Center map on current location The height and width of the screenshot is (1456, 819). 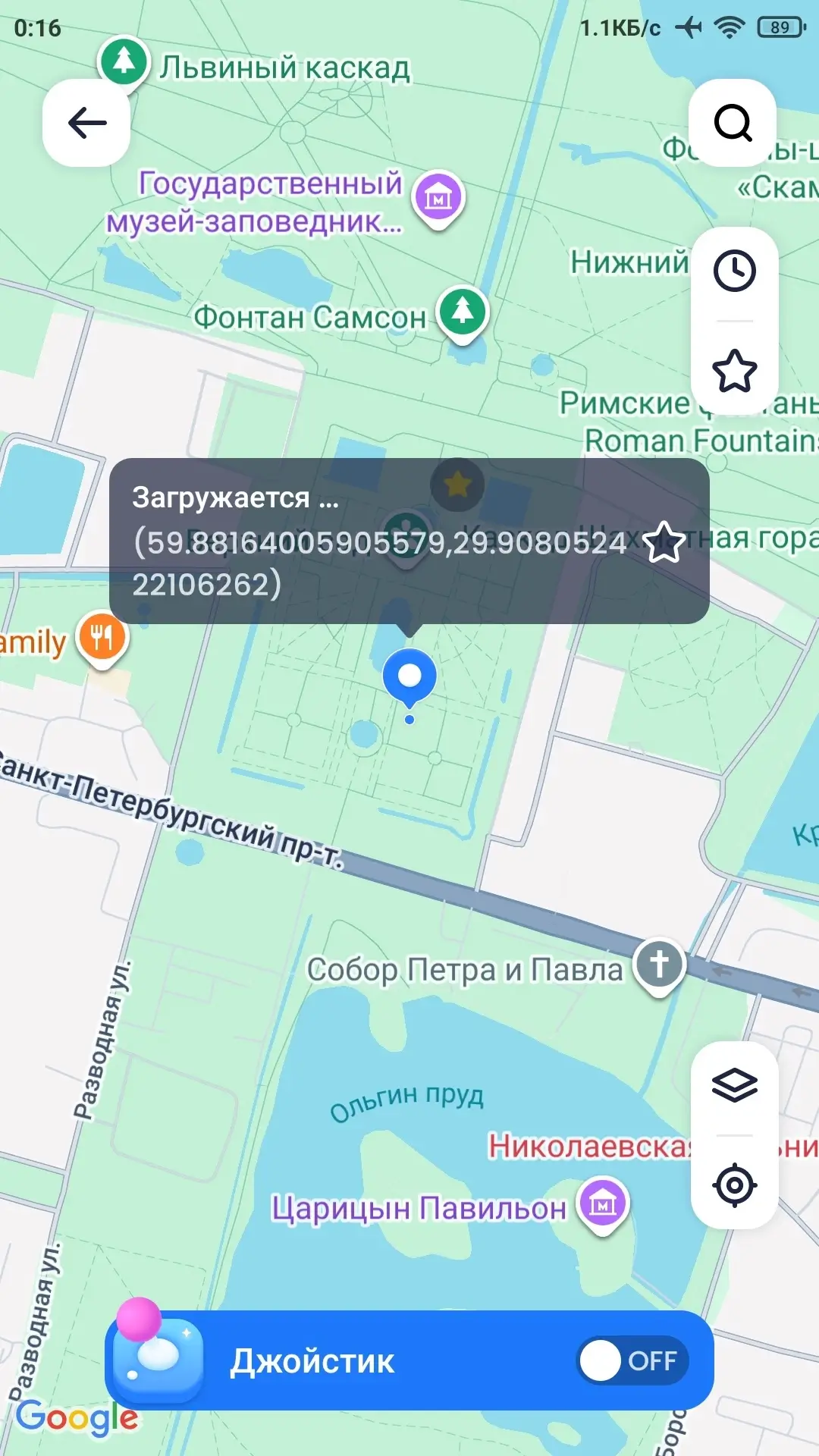[734, 1185]
